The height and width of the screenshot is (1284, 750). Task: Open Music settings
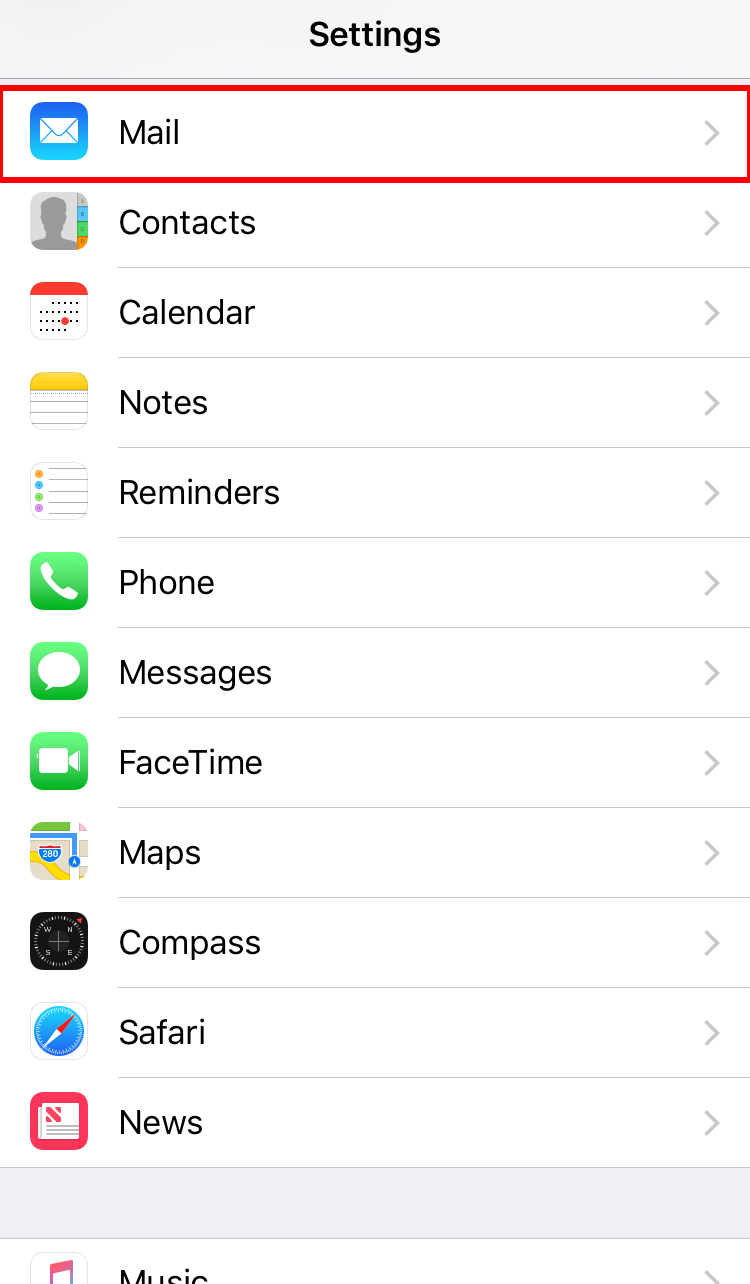pos(375,1266)
